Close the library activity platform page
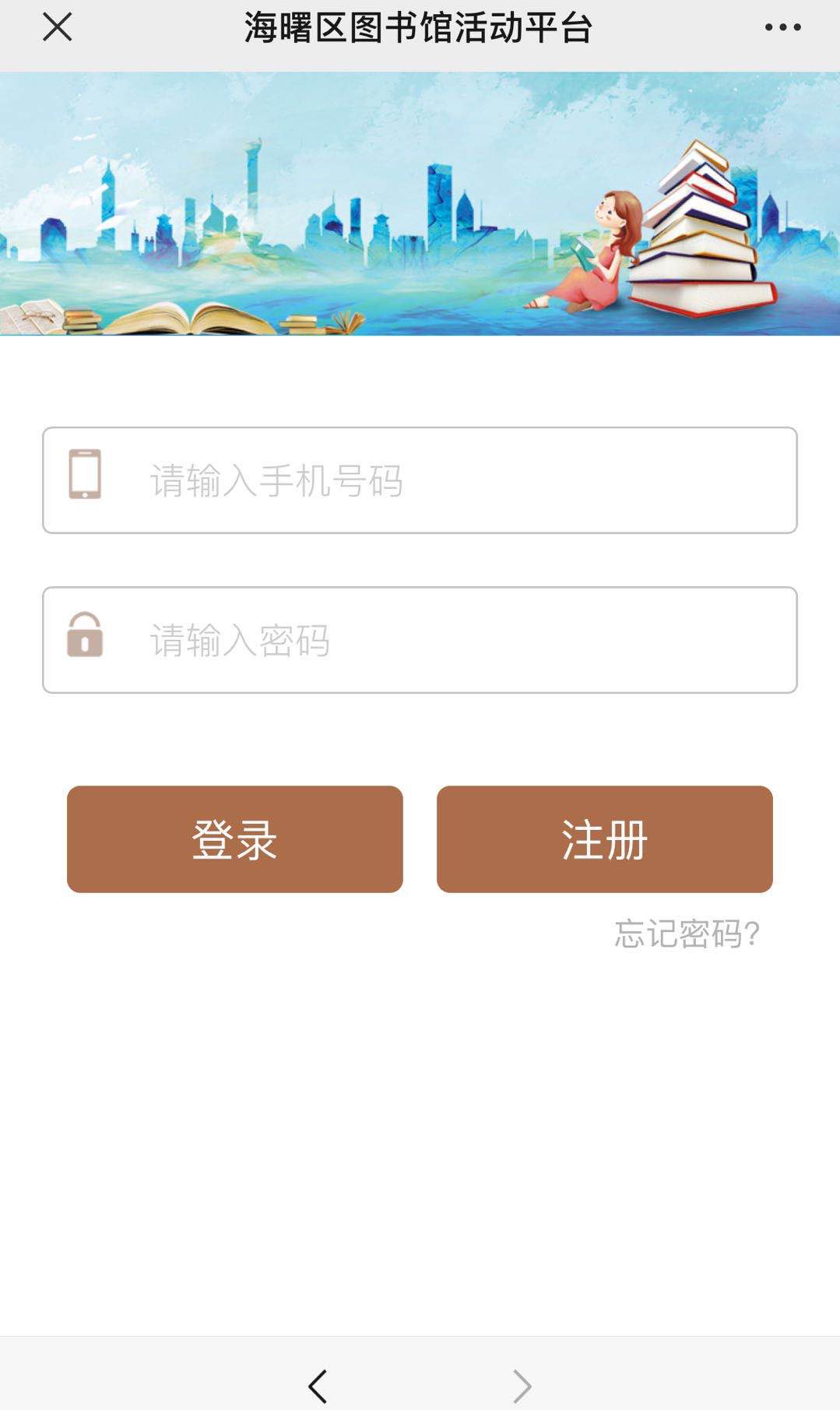840x1410 pixels. coord(57,27)
